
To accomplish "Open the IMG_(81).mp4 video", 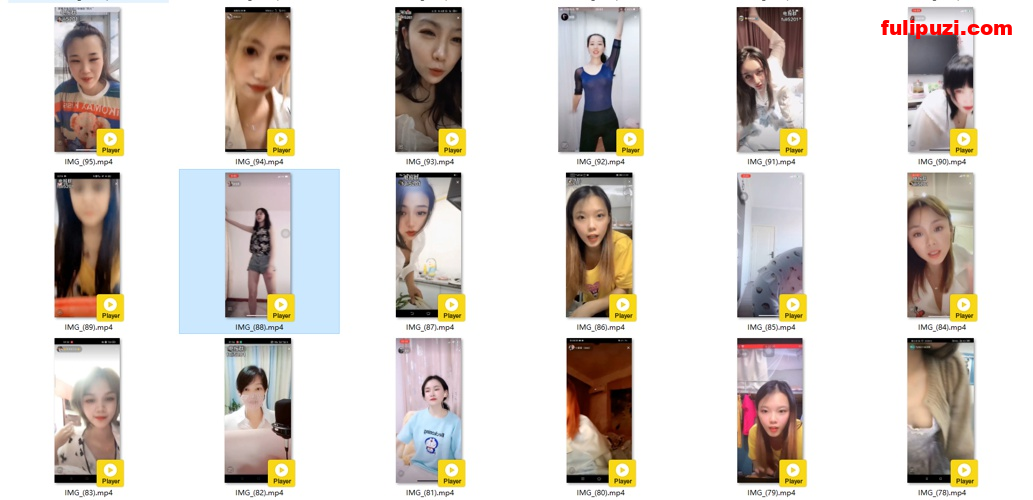I will pyautogui.click(x=429, y=410).
